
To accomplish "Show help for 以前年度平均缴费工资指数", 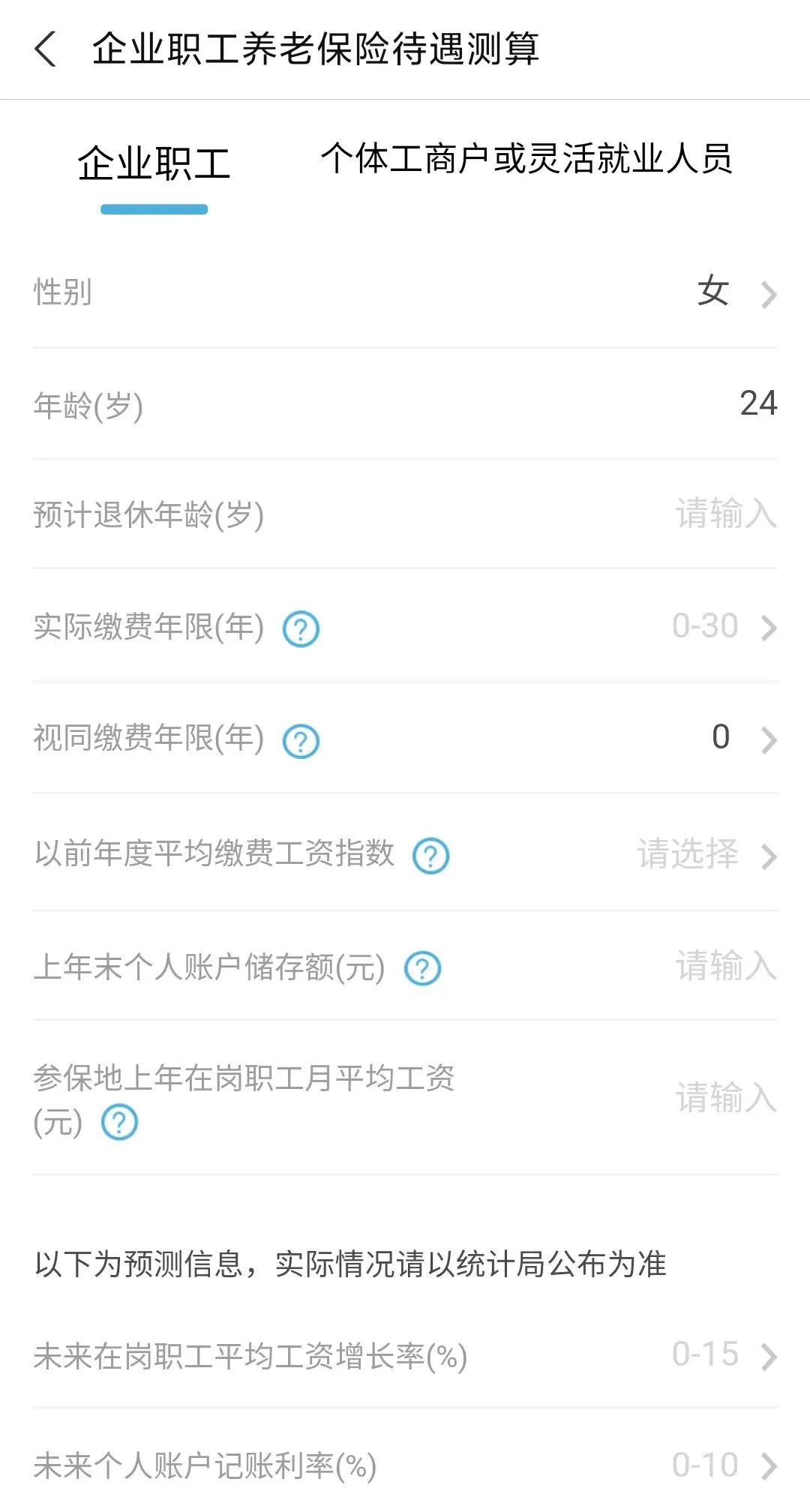I will pyautogui.click(x=431, y=856).
